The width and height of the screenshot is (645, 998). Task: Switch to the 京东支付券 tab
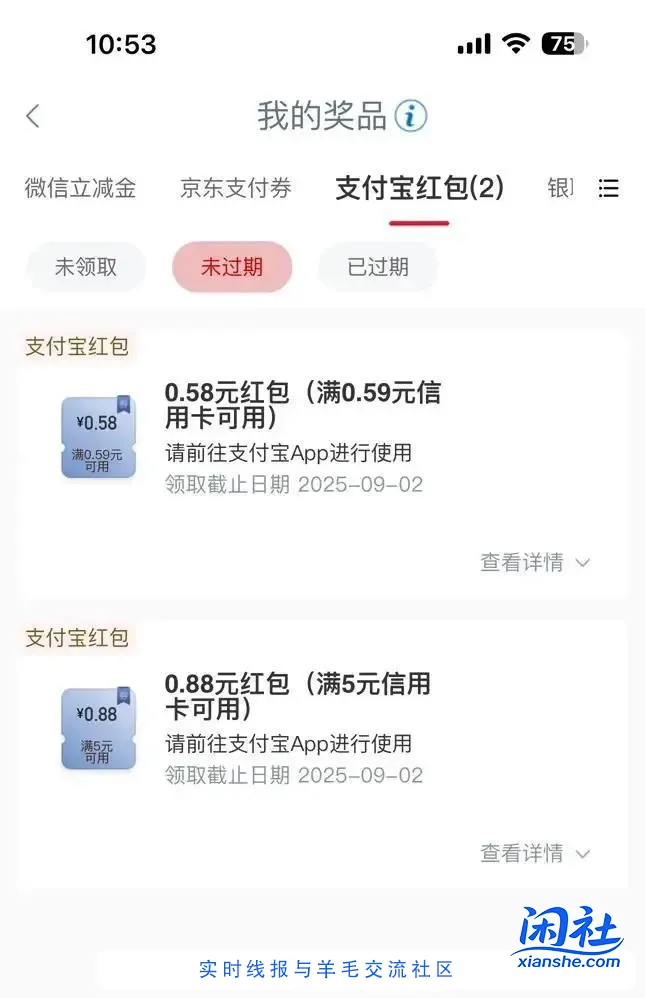[236, 188]
